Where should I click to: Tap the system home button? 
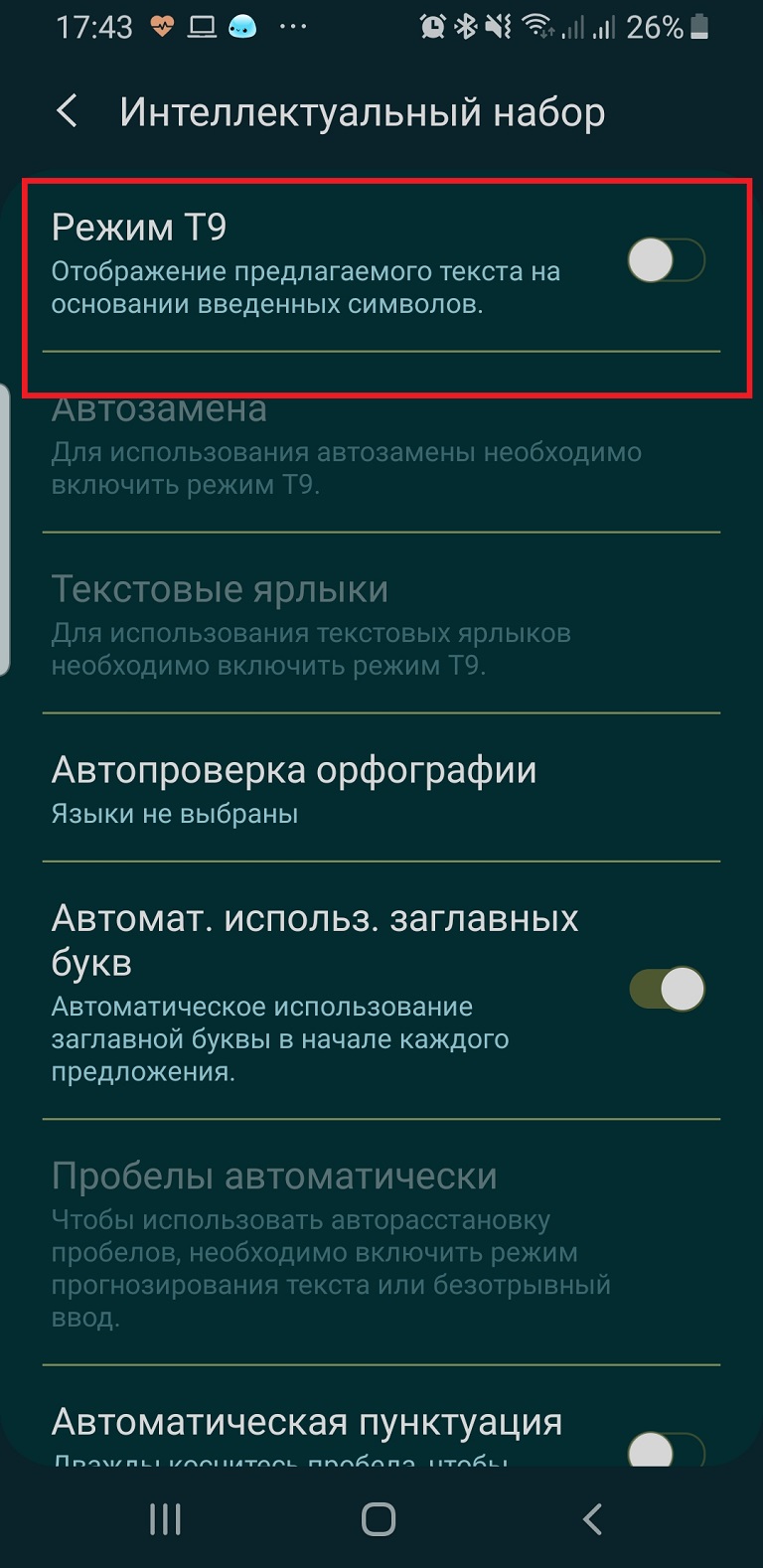379,1518
